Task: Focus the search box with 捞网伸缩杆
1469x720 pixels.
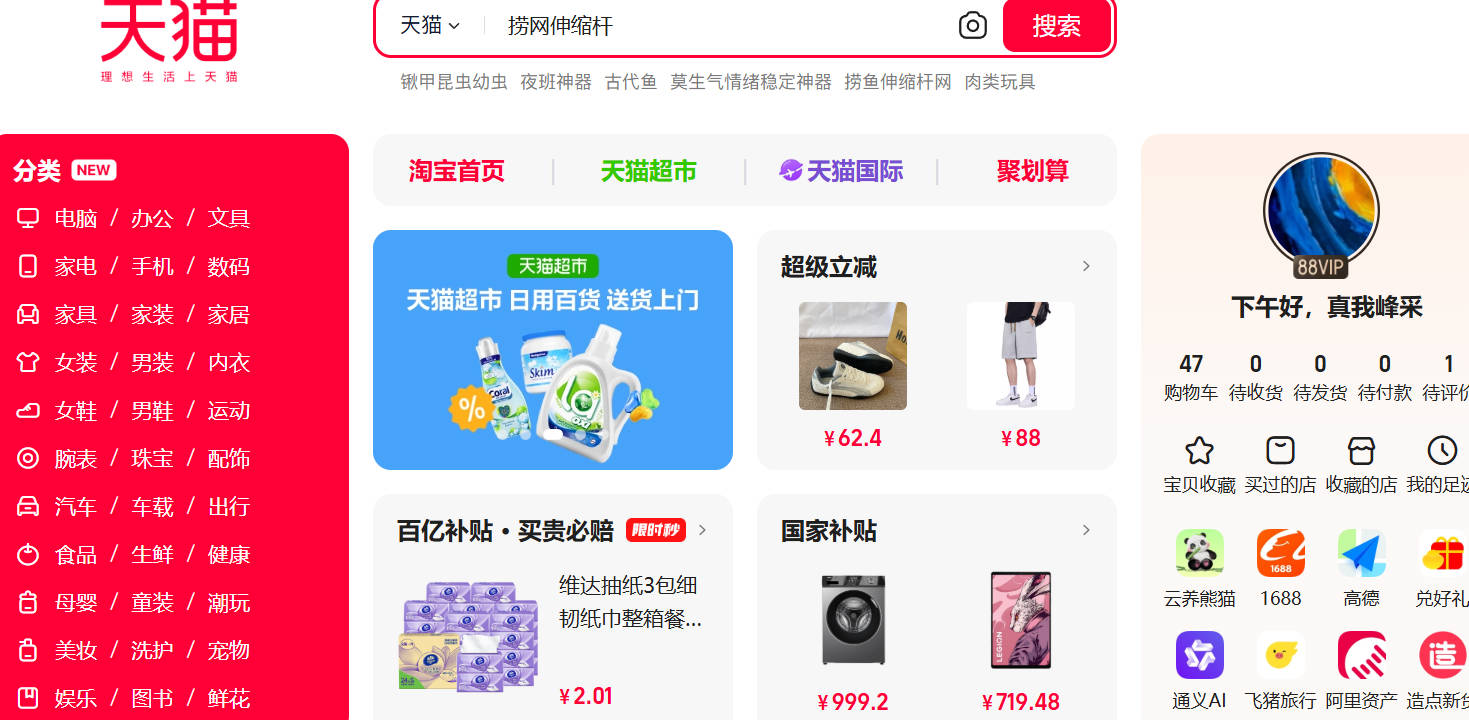Action: point(720,26)
